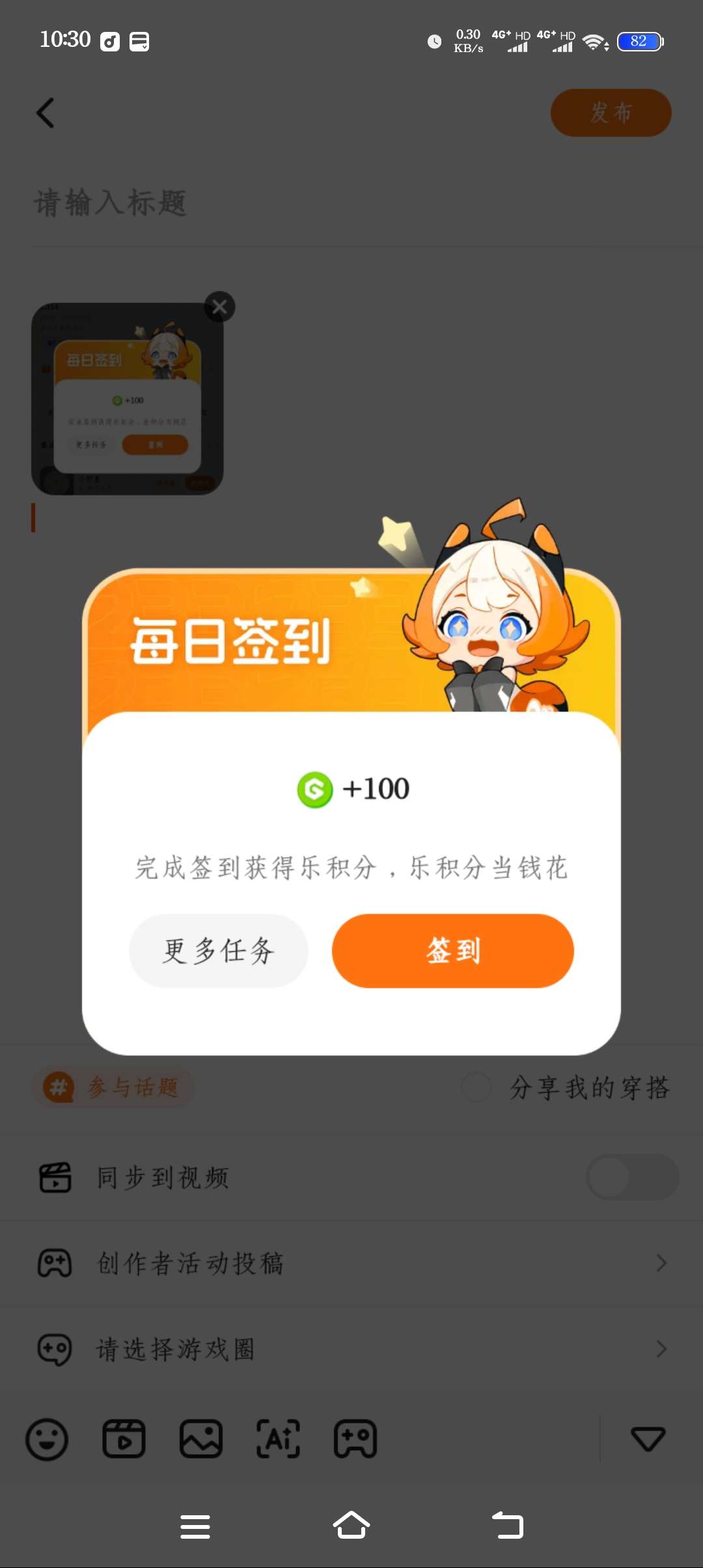Add a video from the toolbar

pyautogui.click(x=124, y=1439)
